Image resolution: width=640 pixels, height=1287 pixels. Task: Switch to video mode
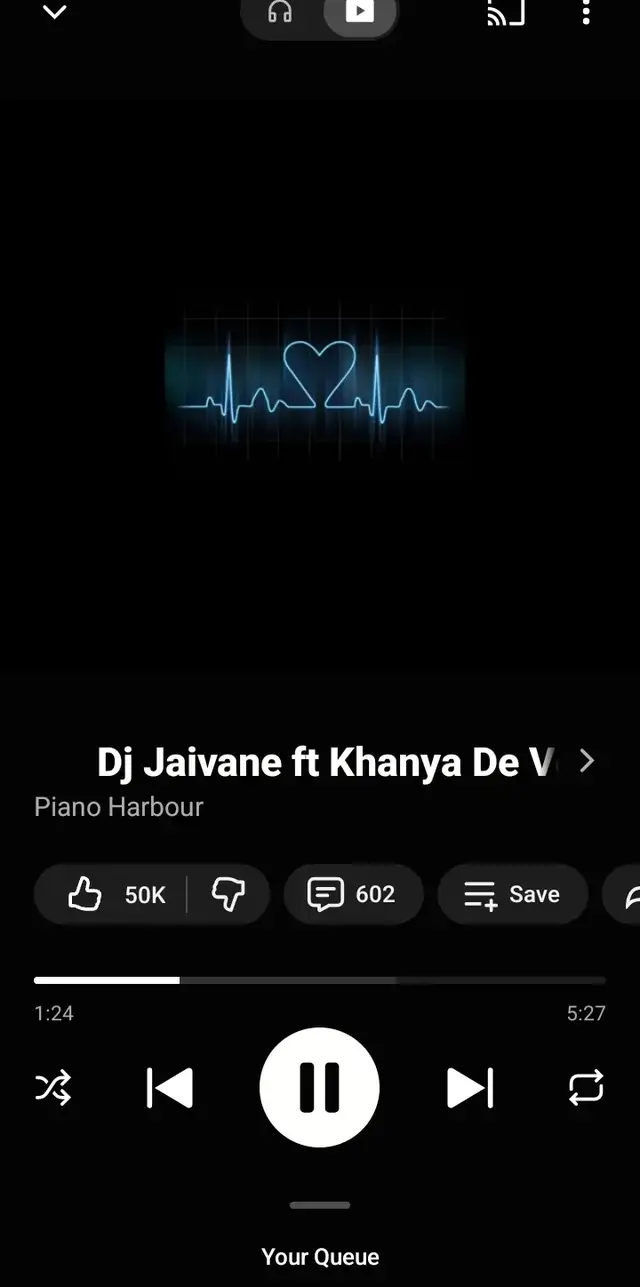pyautogui.click(x=359, y=13)
